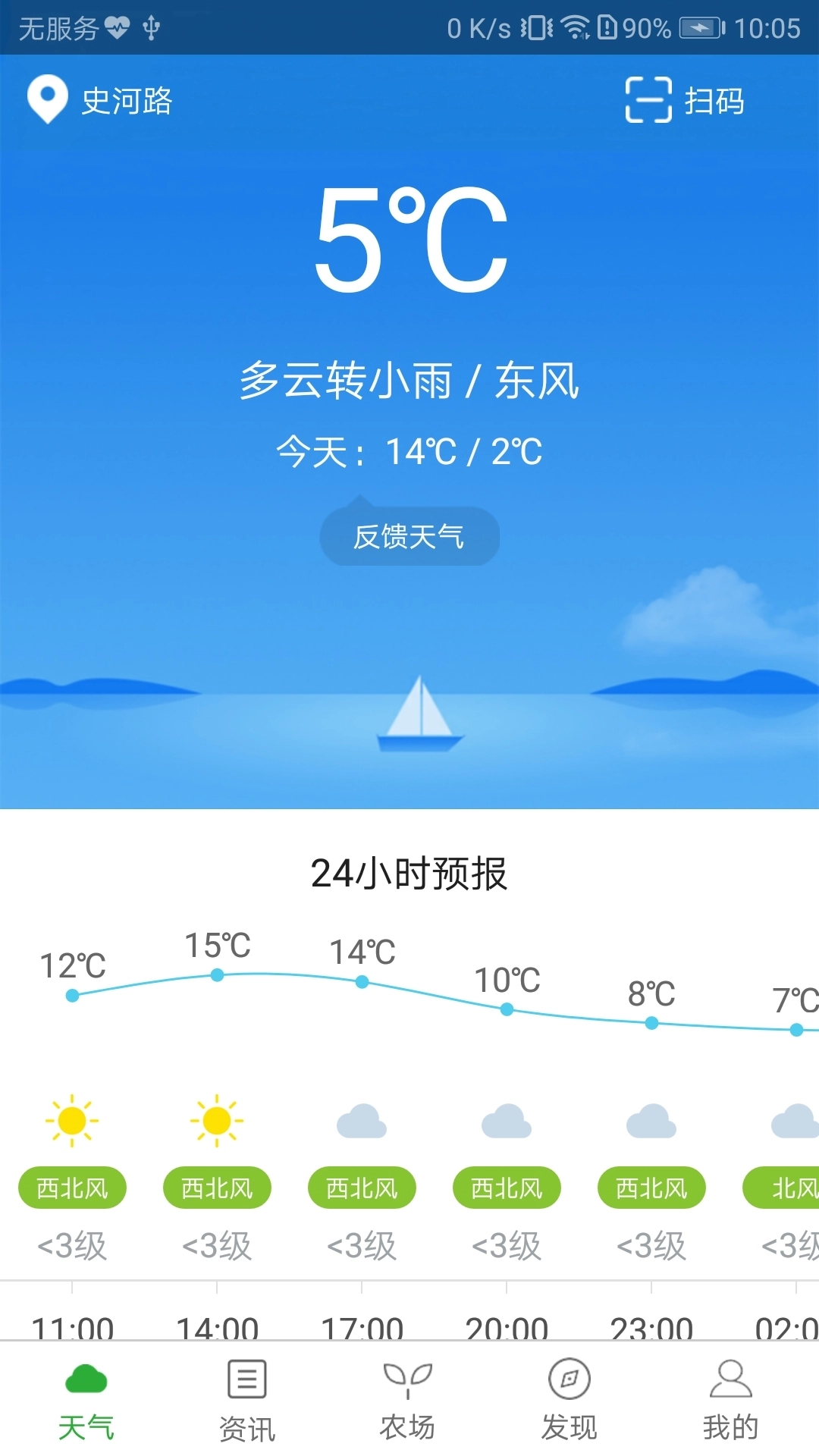
Task: Tap the 15℃ point on temperature curve
Action: click(216, 976)
